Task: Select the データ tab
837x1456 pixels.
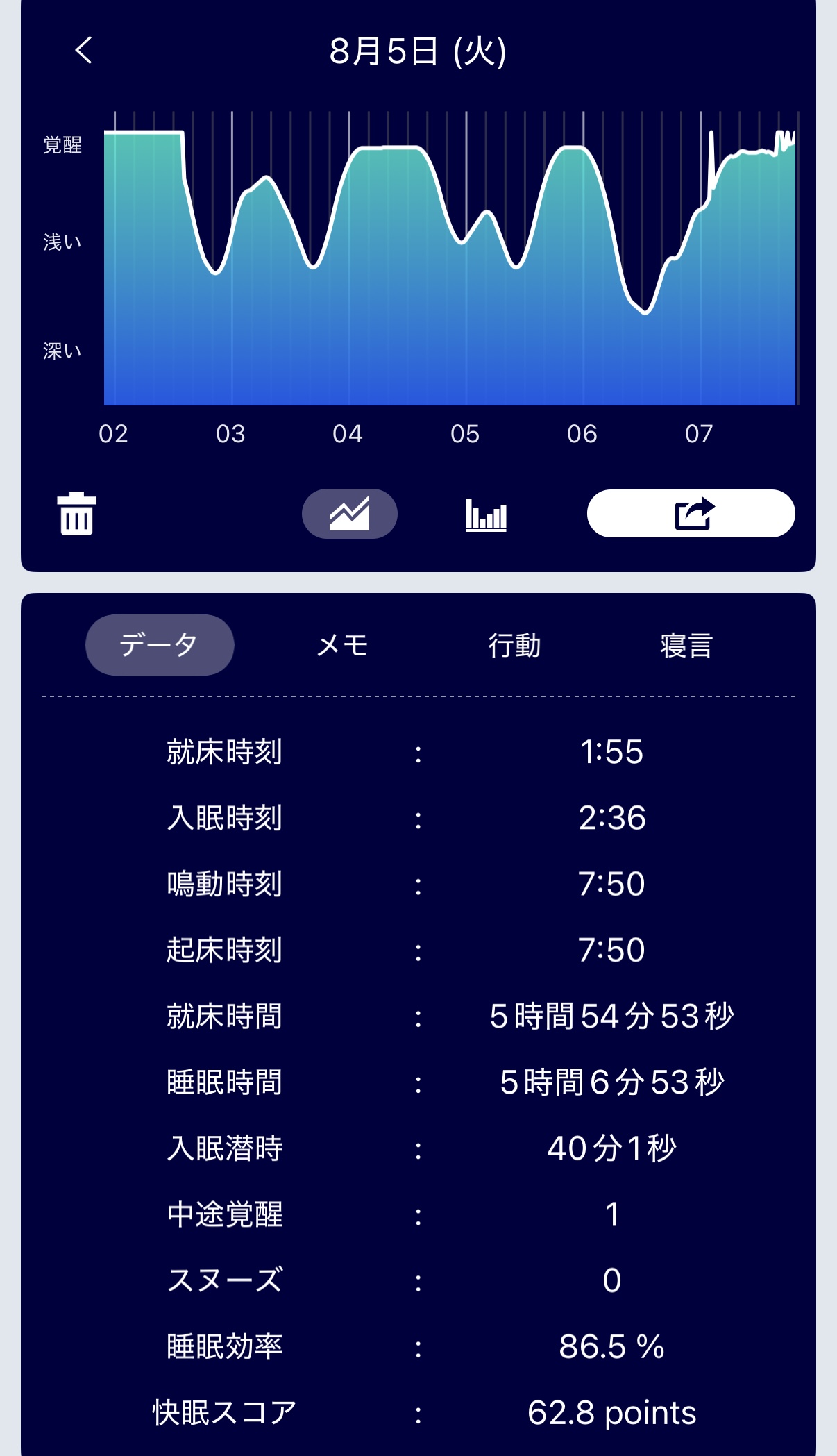Action: (x=160, y=645)
